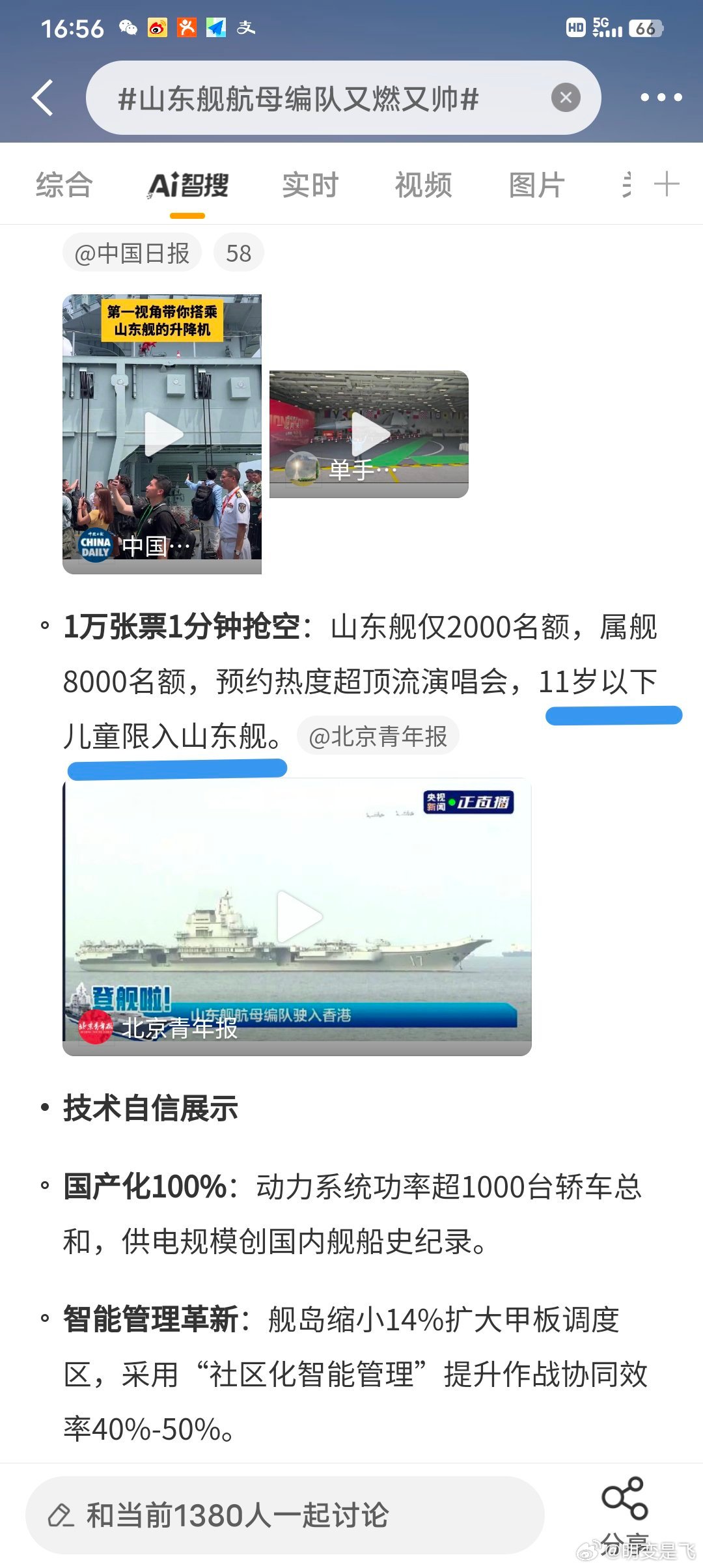Play the 北京青年报 aircraft carrier video

(x=297, y=916)
